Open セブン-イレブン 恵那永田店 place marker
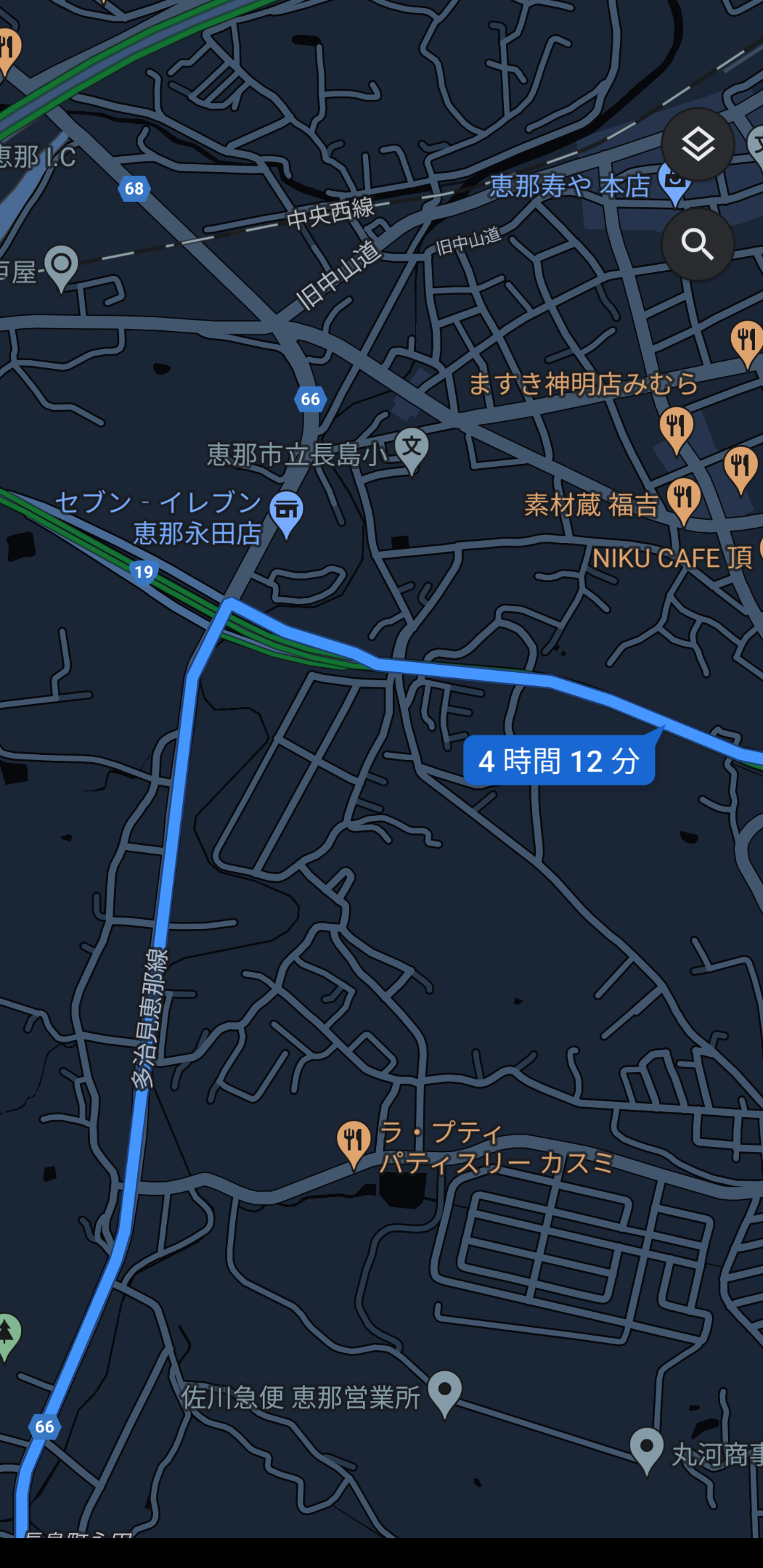 click(287, 511)
